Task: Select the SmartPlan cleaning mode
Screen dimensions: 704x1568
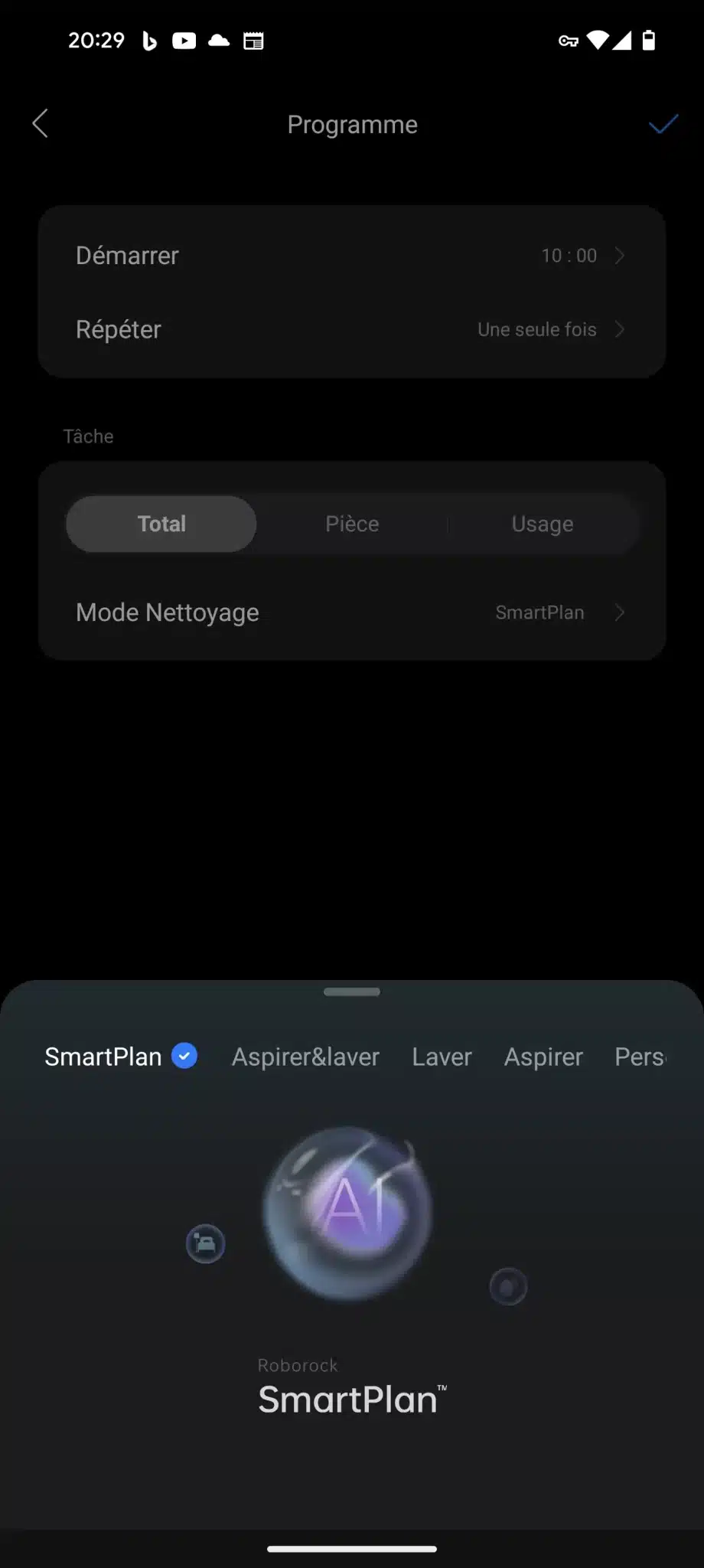Action: tap(104, 1057)
